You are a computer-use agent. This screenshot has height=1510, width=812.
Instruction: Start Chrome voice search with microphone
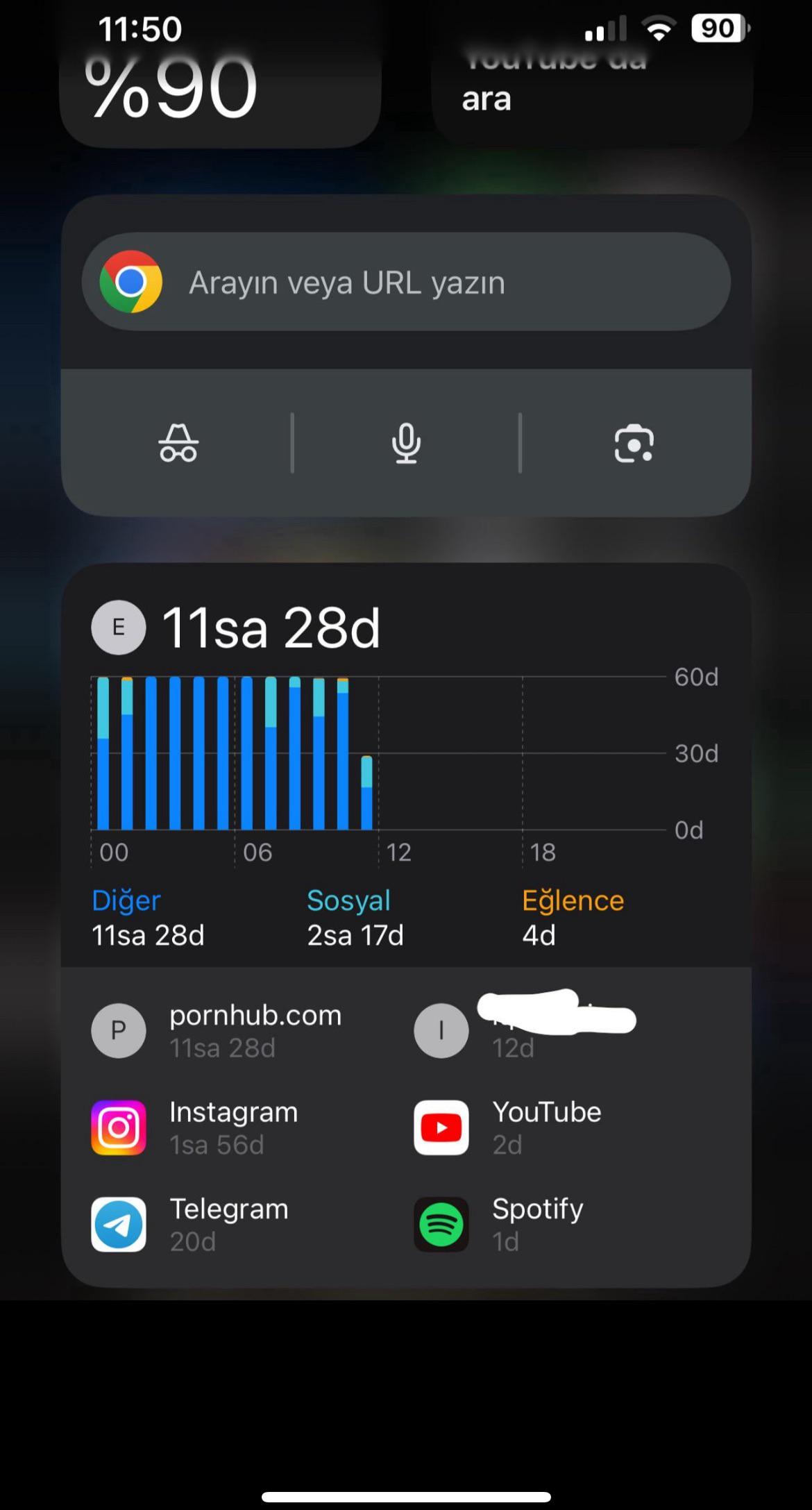coord(406,443)
